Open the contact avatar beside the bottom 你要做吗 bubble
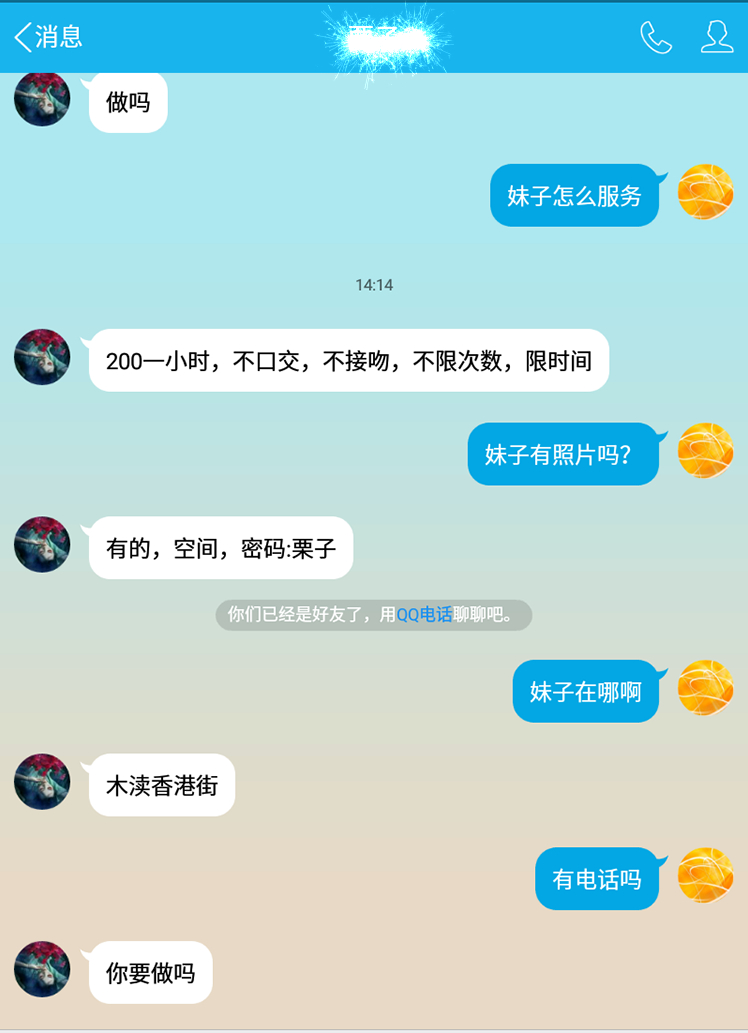748x1033 pixels. (41, 971)
